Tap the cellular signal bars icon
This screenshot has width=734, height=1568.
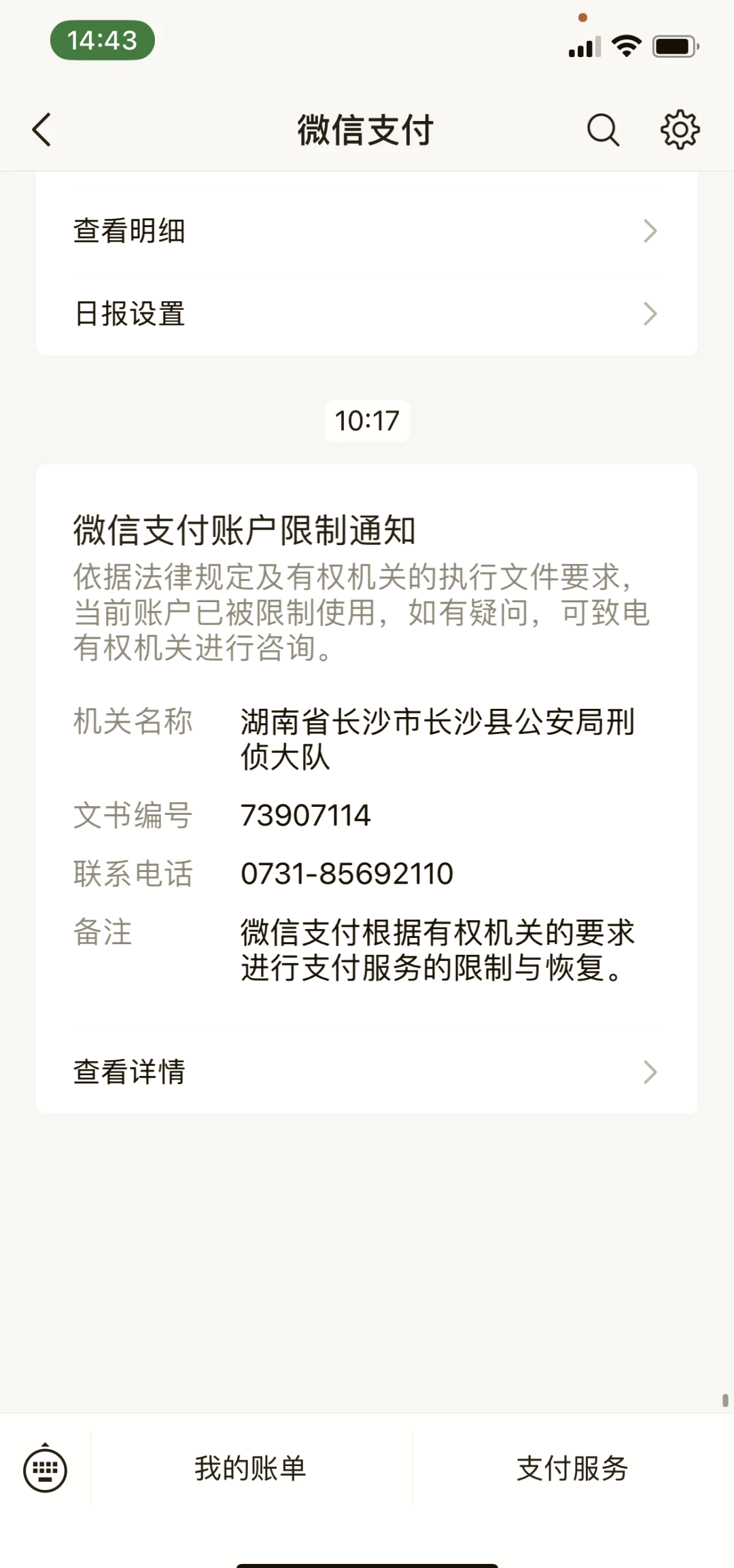[x=583, y=45]
